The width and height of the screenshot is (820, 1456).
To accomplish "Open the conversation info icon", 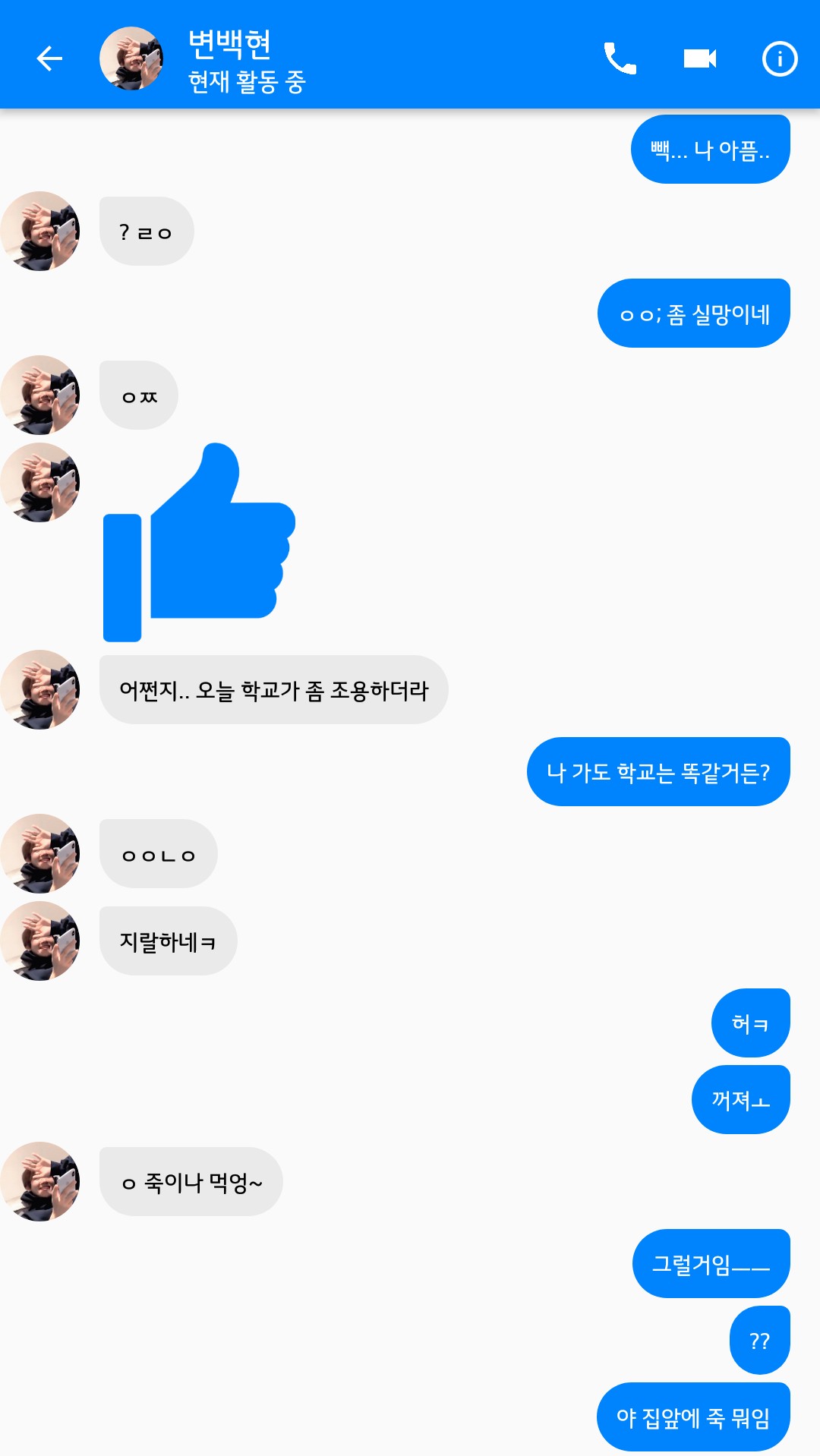I will [779, 58].
